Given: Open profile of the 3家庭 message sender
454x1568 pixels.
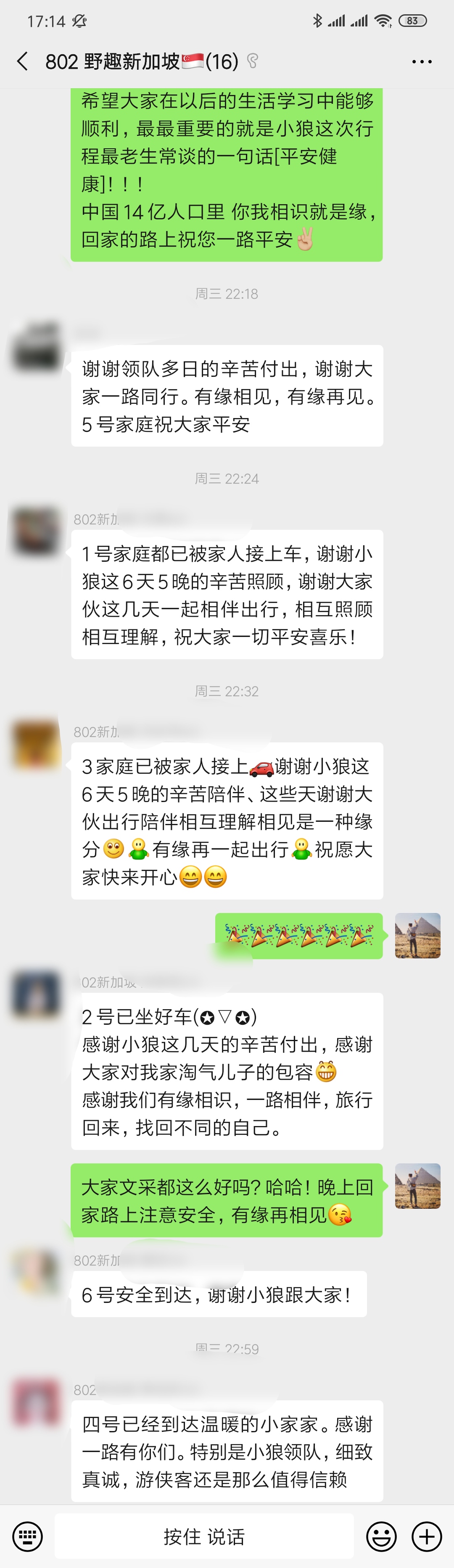Looking at the screenshot, I should pyautogui.click(x=37, y=744).
